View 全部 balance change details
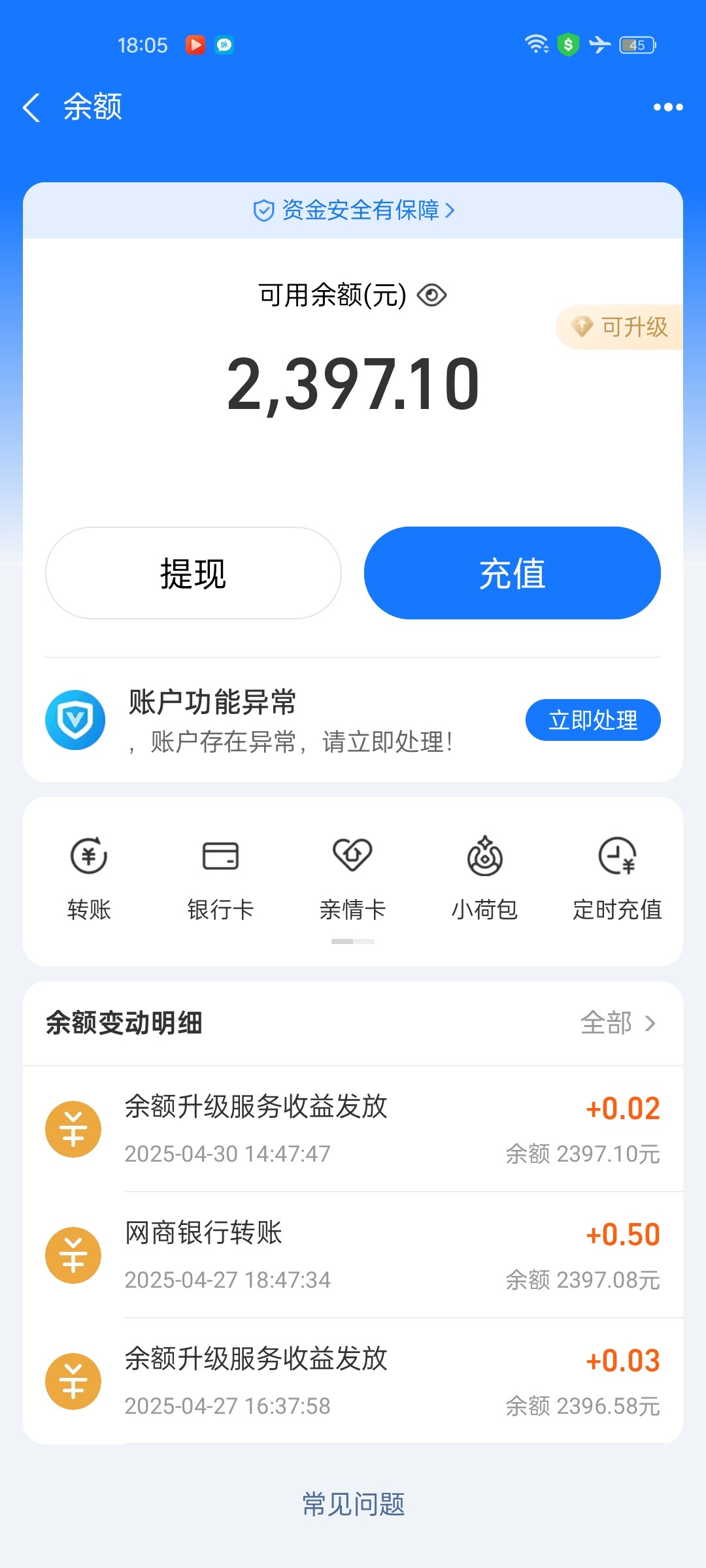 click(617, 1023)
